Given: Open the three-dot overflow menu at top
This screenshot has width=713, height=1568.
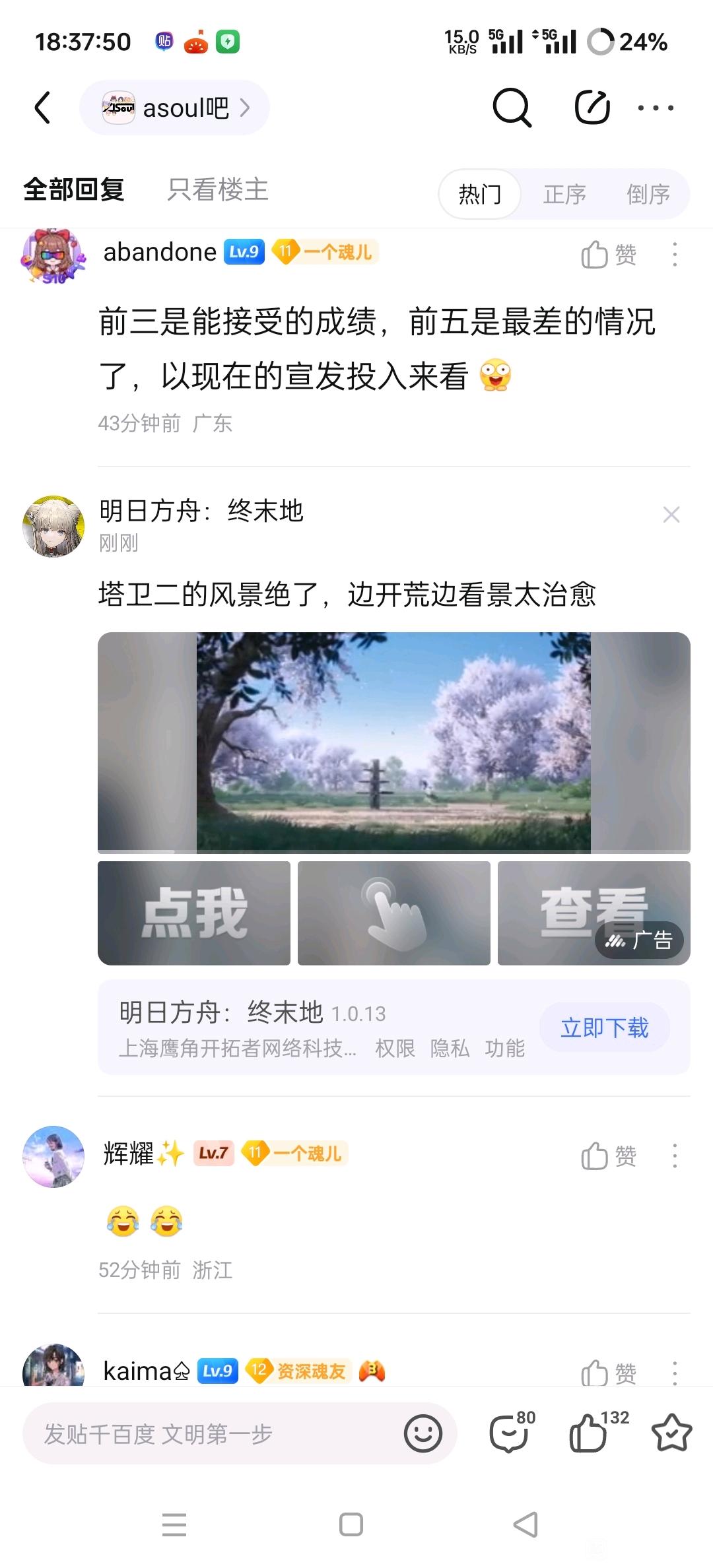Looking at the screenshot, I should [x=656, y=108].
